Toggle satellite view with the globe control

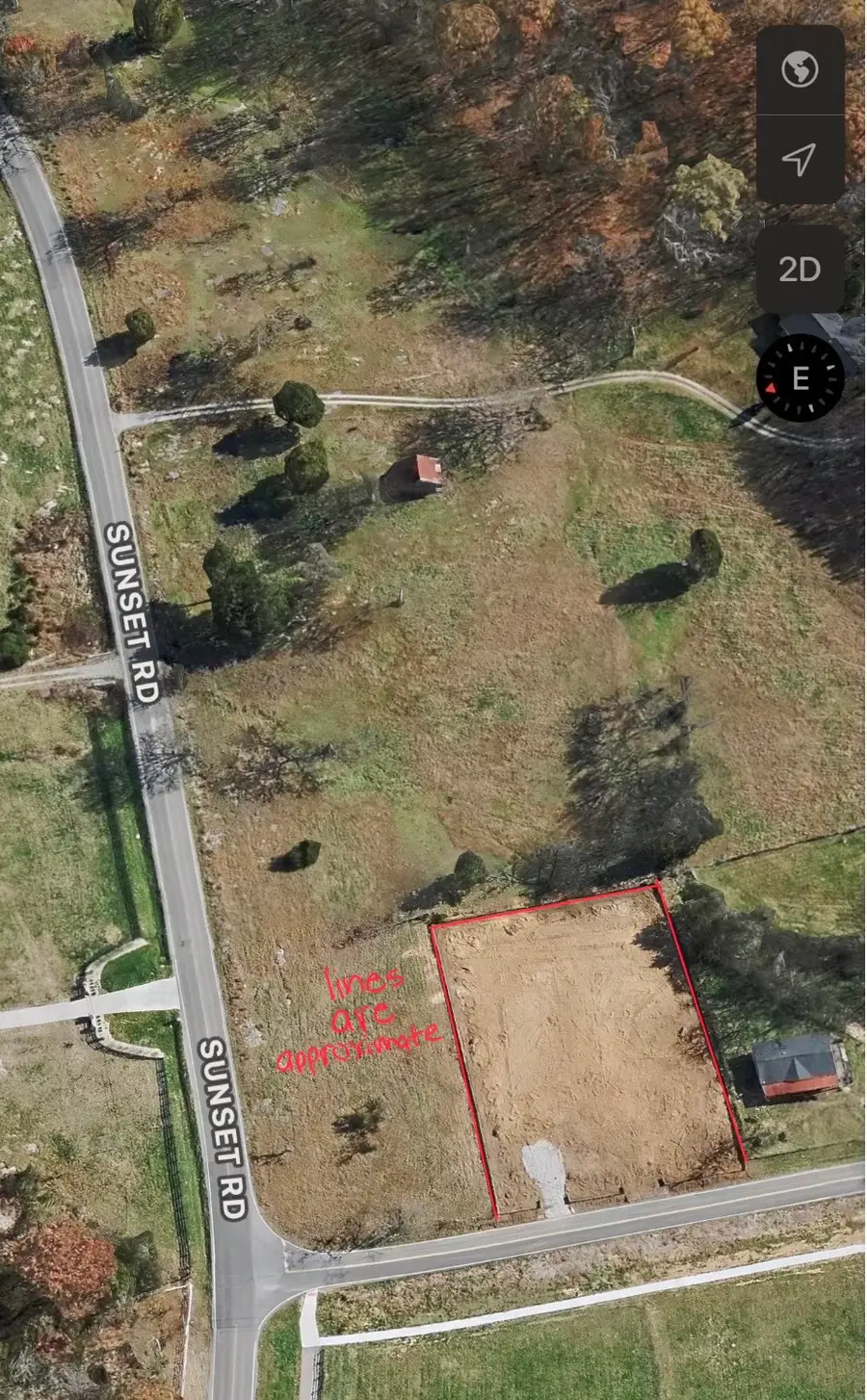point(800,66)
